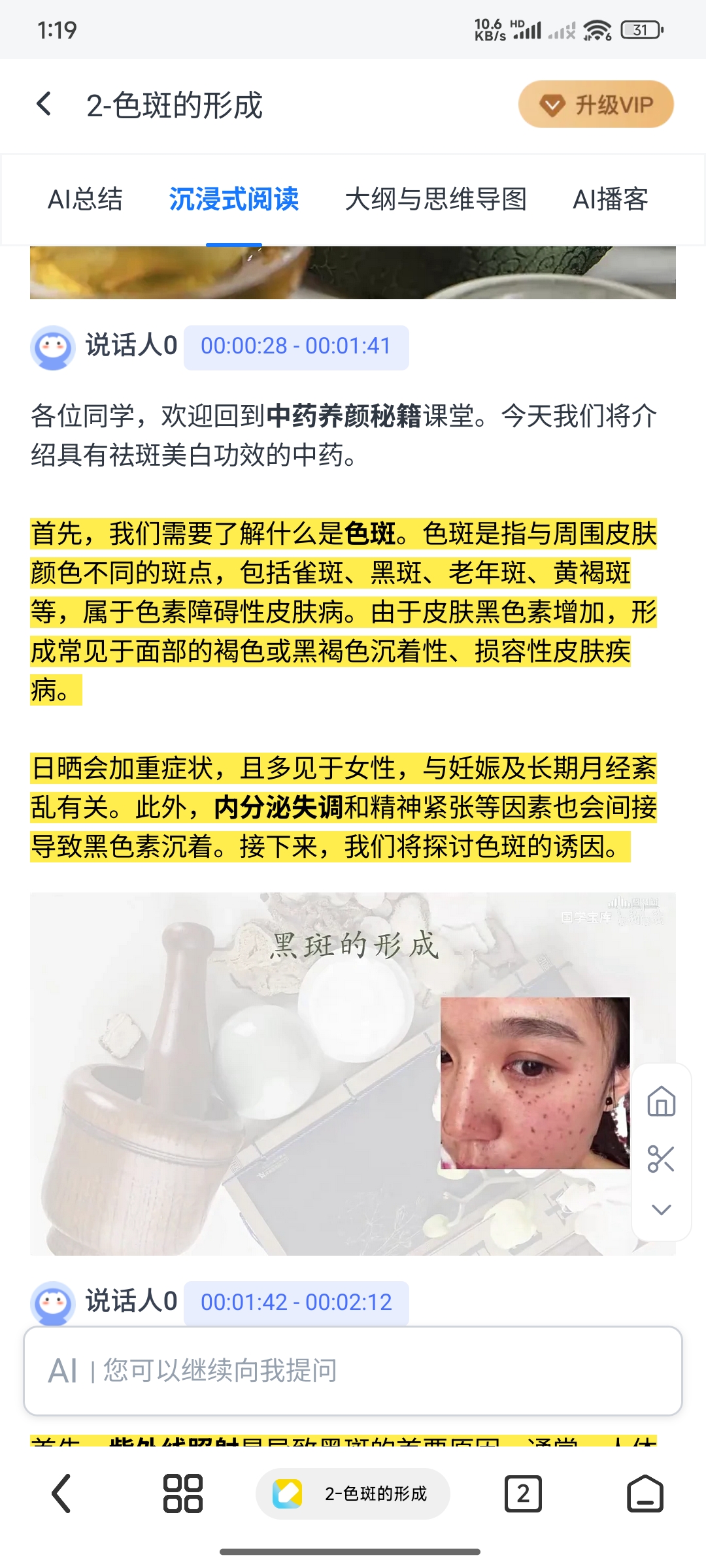Tap the floating home icon

(661, 1101)
